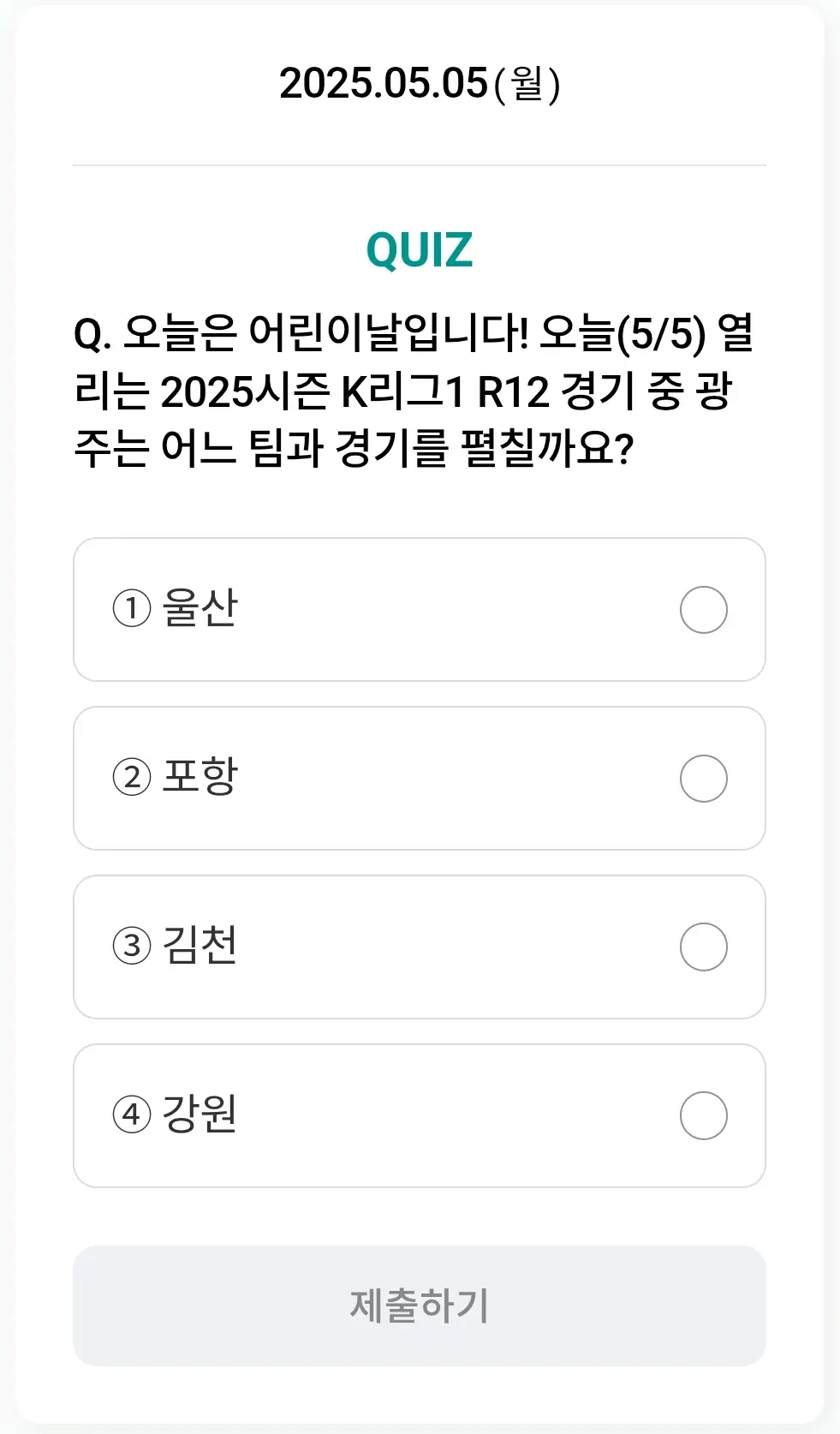This screenshot has height=1434, width=840.
Task: Click the third answer option card
Action: coord(420,946)
